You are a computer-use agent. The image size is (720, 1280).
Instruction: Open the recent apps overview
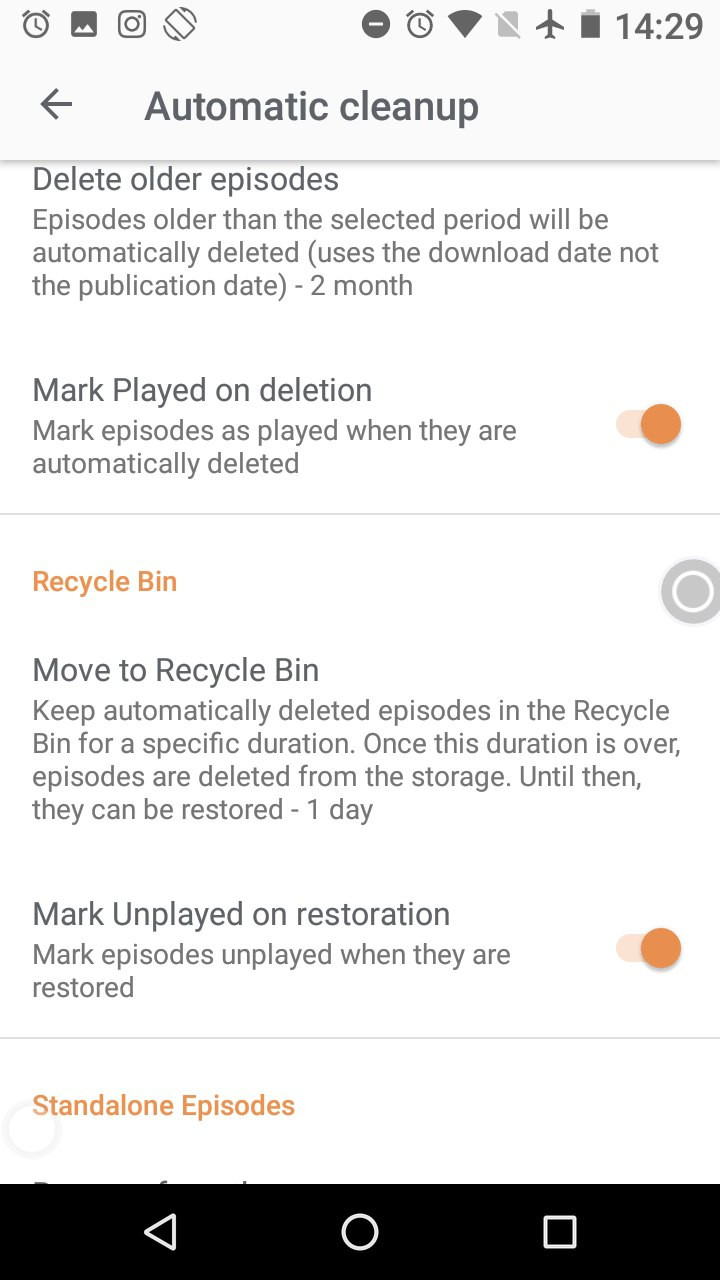pos(559,1232)
